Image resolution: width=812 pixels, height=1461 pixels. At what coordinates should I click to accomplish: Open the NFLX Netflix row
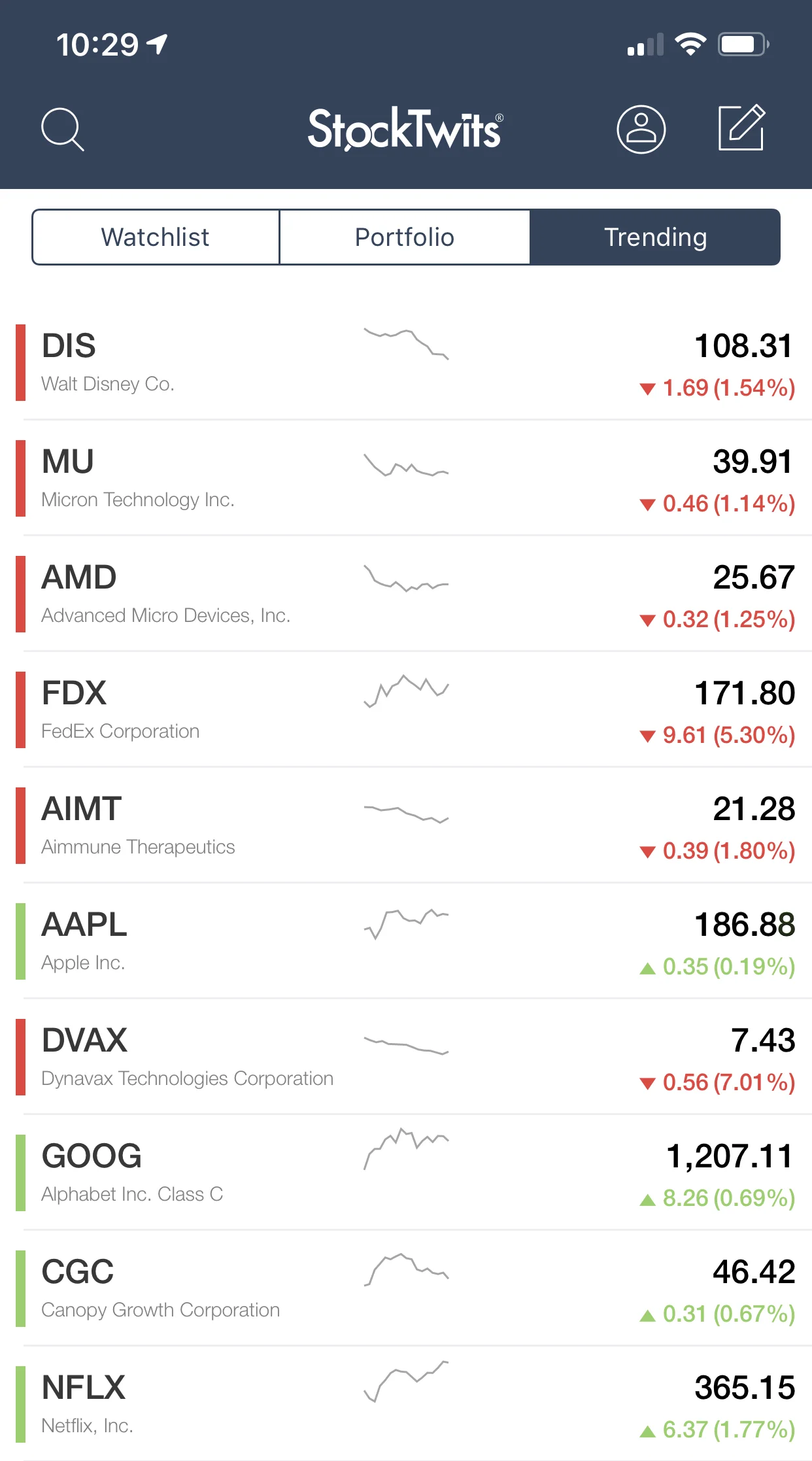tap(405, 1404)
